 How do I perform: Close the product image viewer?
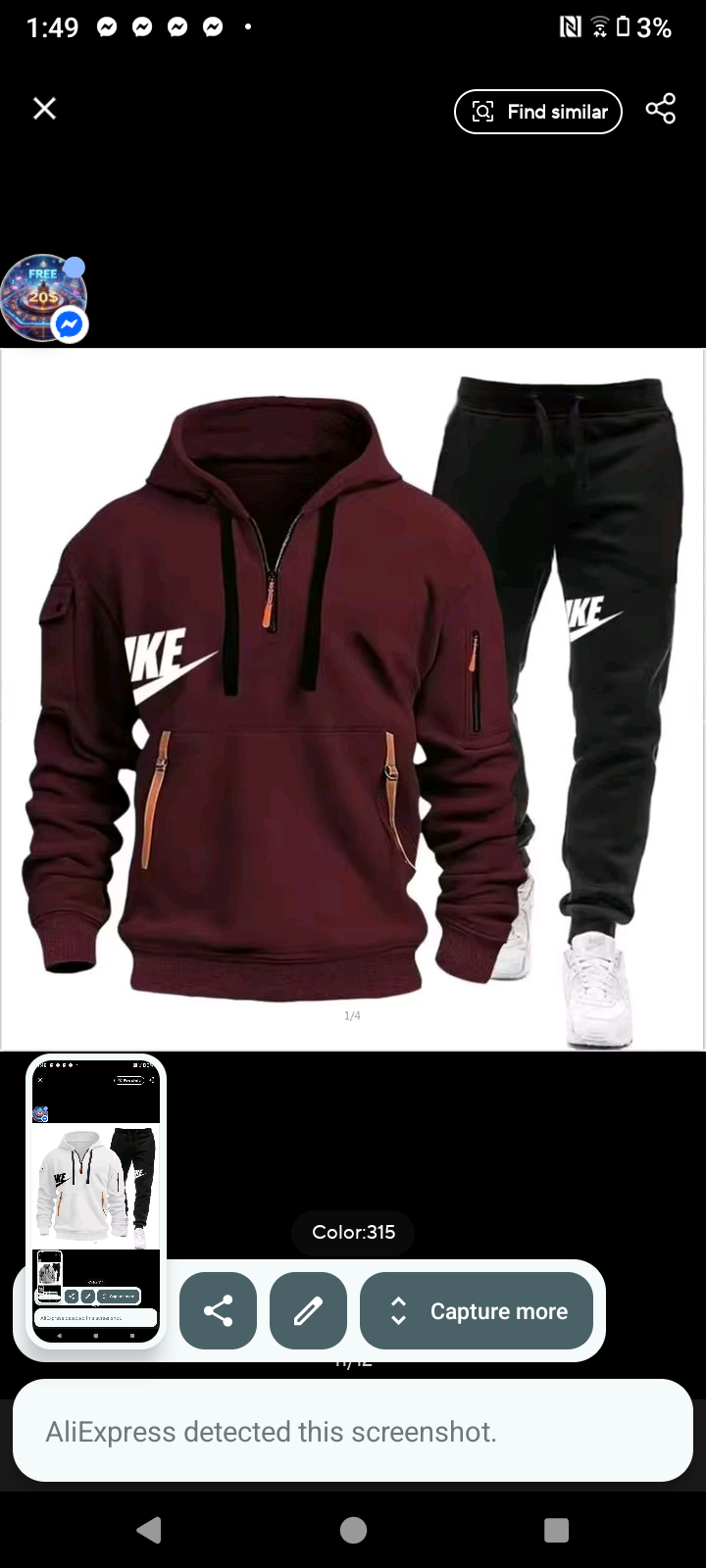[44, 108]
